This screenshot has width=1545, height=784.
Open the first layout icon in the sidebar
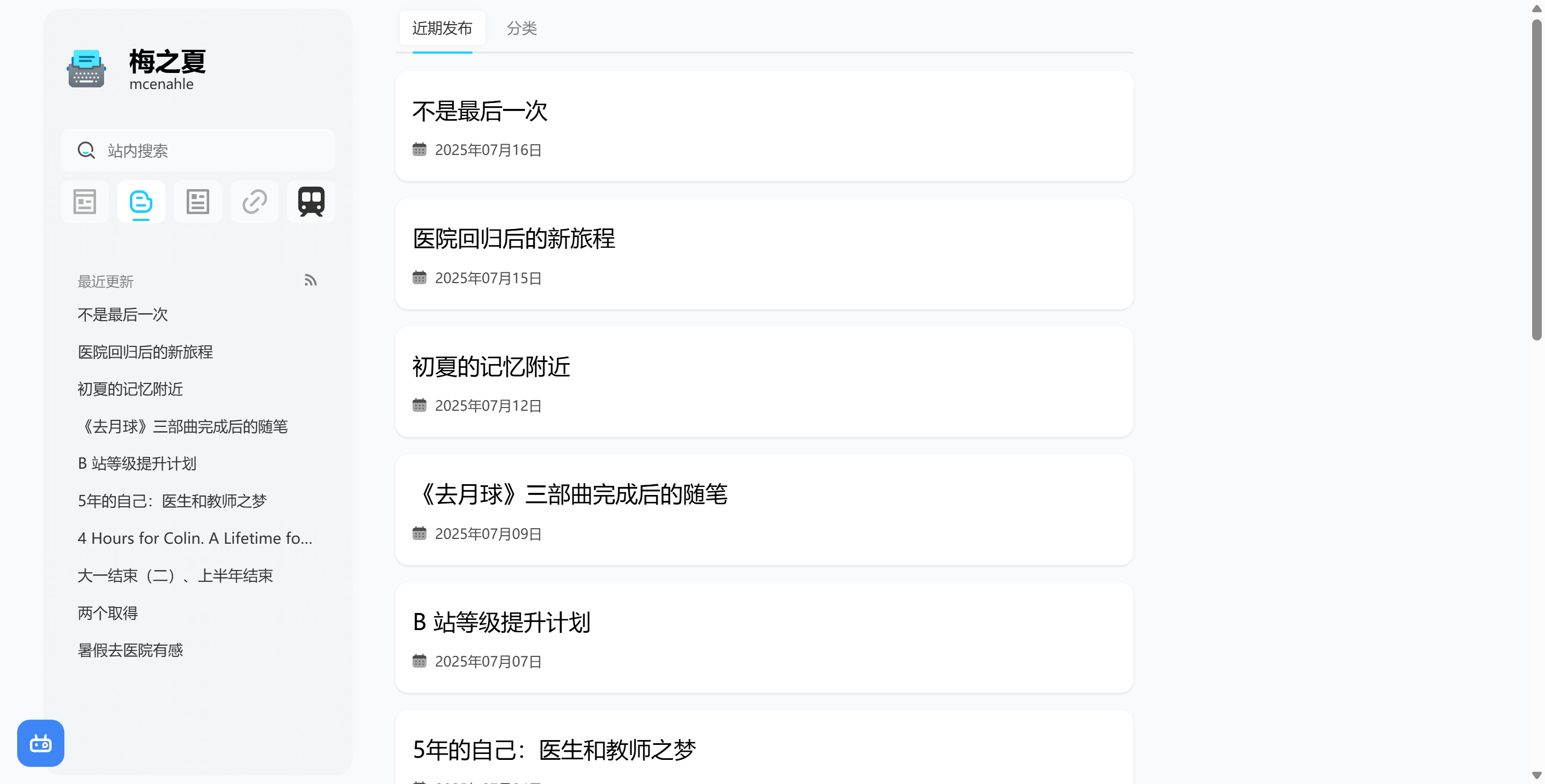(x=85, y=202)
